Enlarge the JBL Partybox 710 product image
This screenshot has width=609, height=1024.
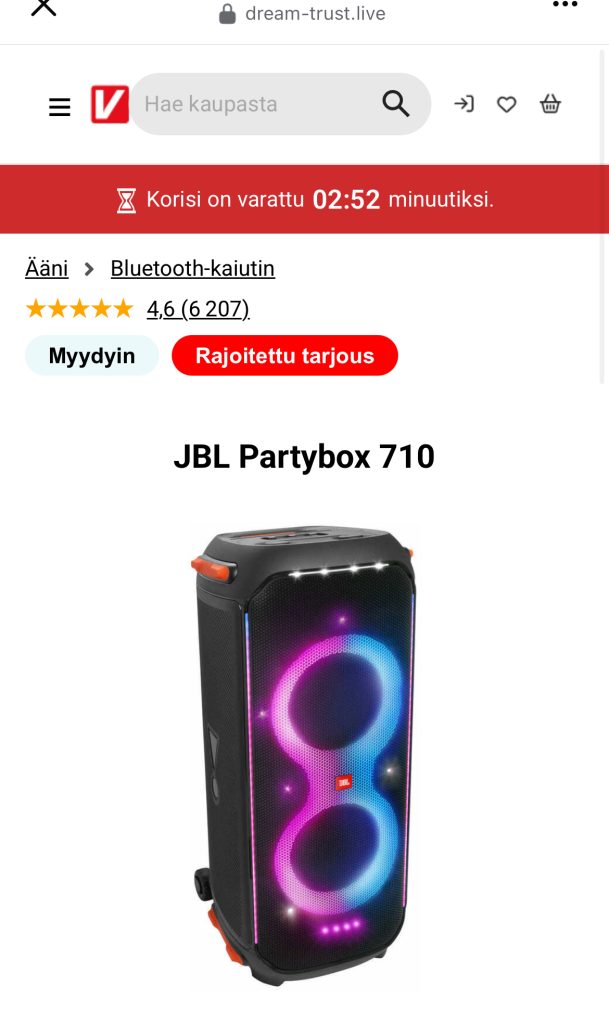(x=303, y=755)
